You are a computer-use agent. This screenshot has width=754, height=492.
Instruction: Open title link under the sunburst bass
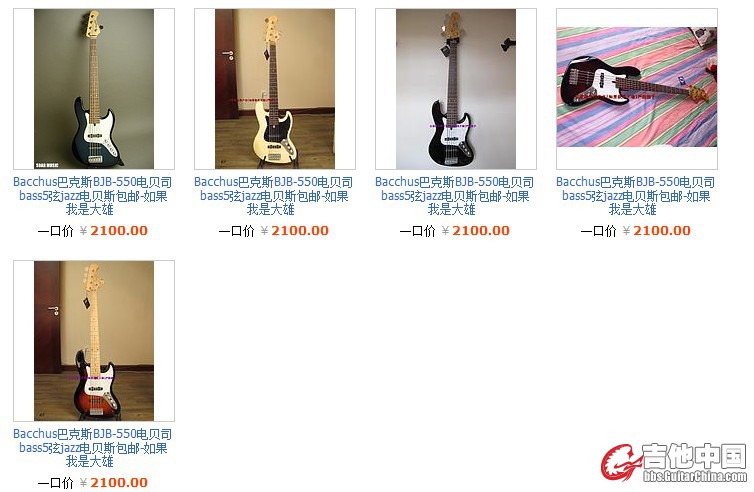click(x=93, y=448)
